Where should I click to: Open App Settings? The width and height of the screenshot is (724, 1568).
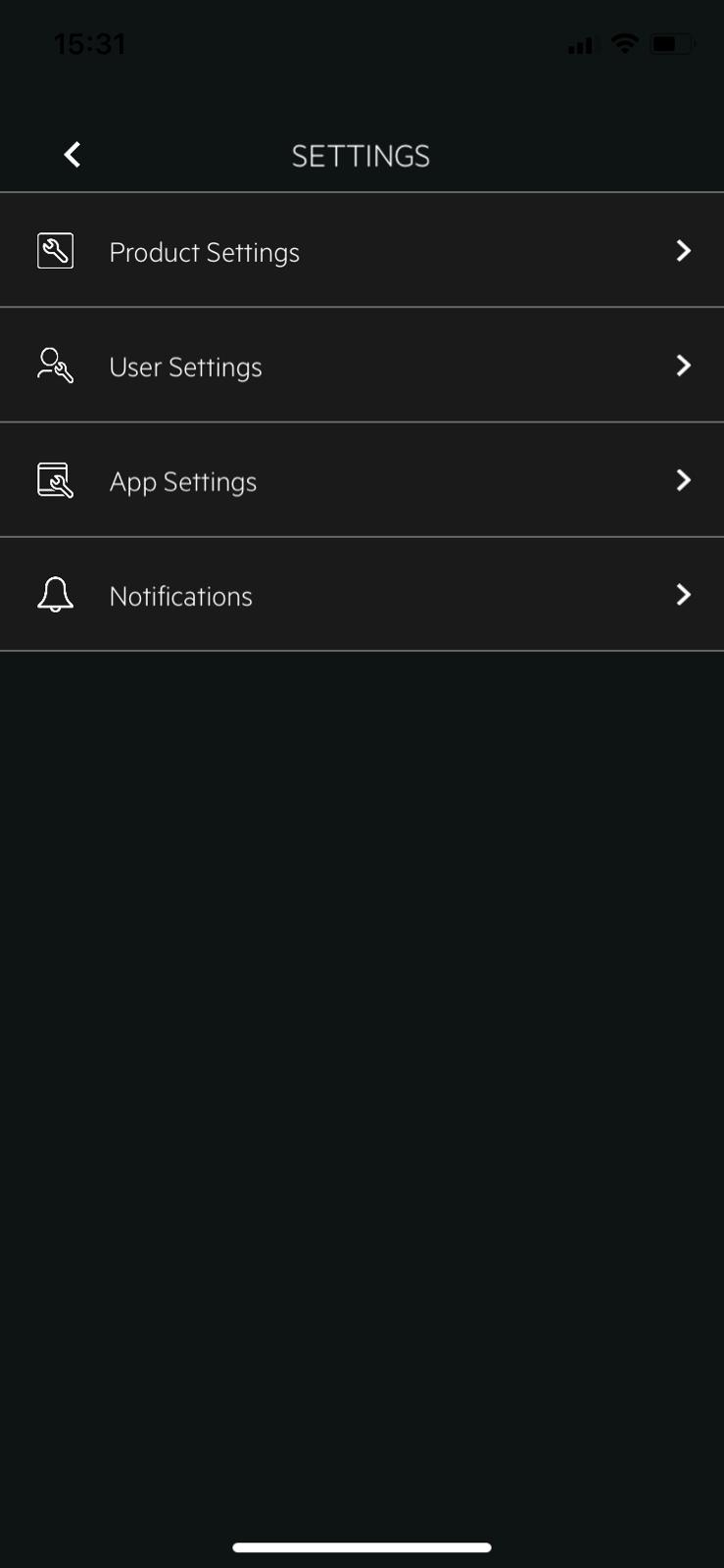click(362, 481)
